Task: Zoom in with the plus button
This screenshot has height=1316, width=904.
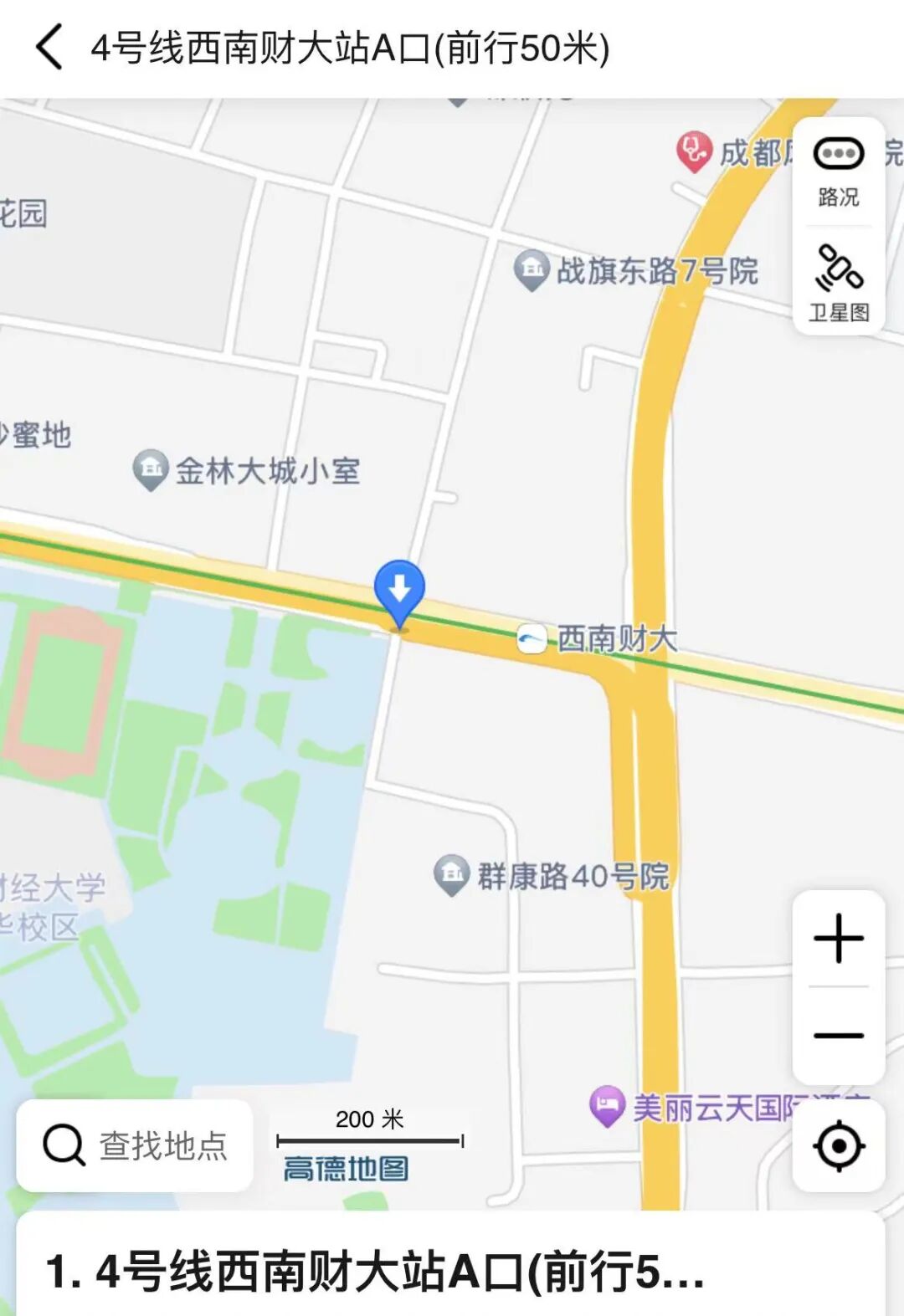Action: click(x=838, y=939)
